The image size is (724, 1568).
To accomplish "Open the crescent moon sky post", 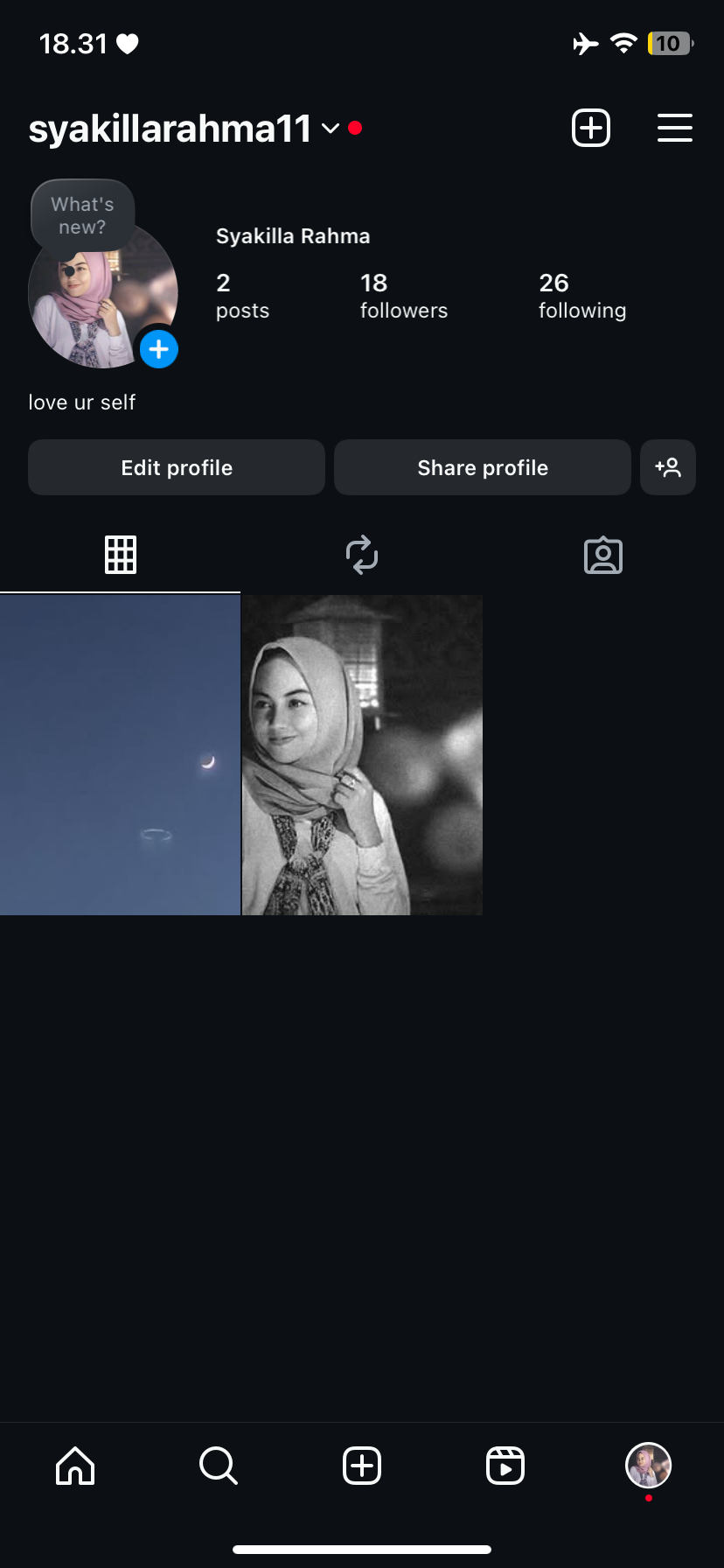I will [120, 755].
